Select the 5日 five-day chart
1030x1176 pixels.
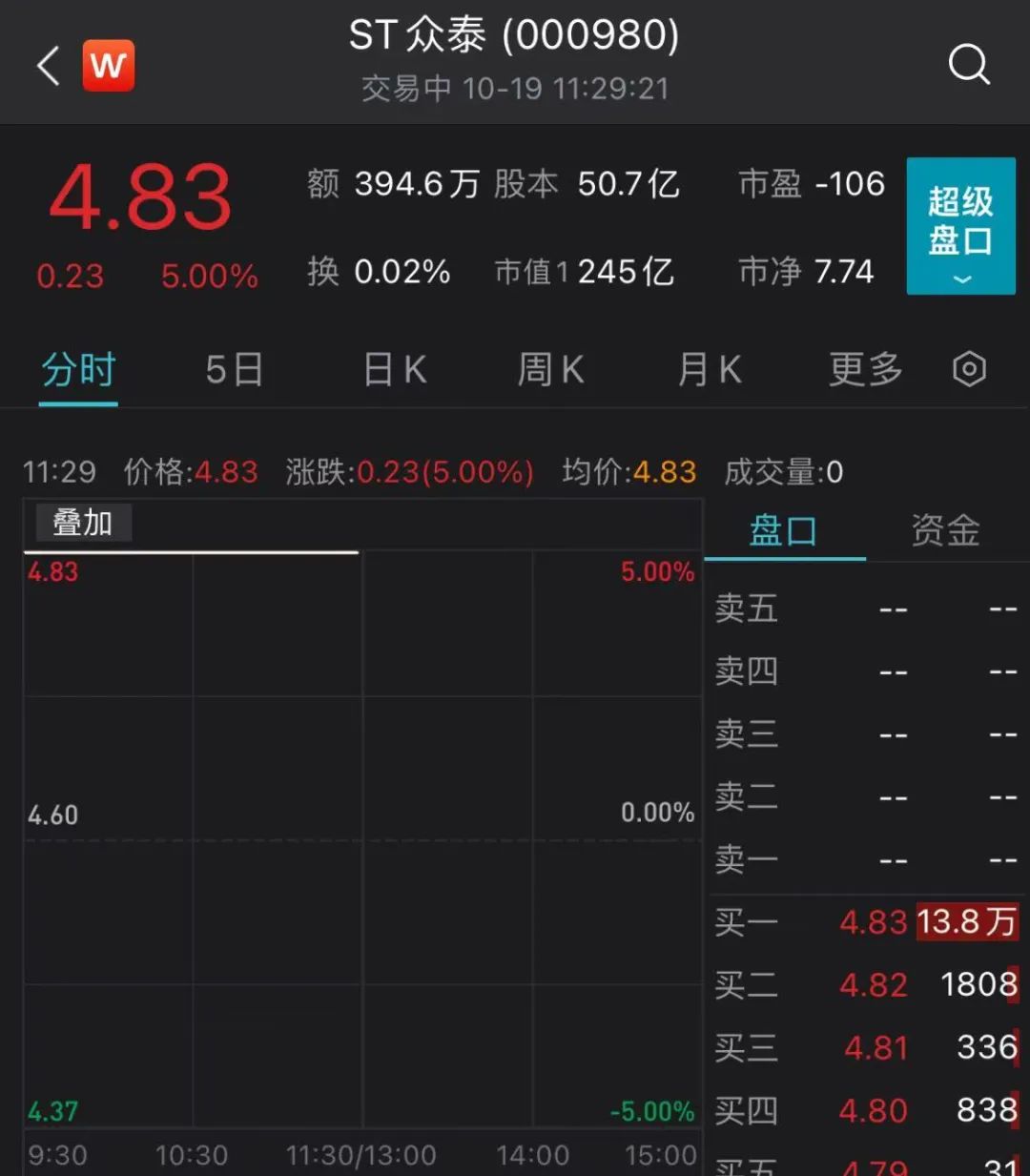coord(232,369)
